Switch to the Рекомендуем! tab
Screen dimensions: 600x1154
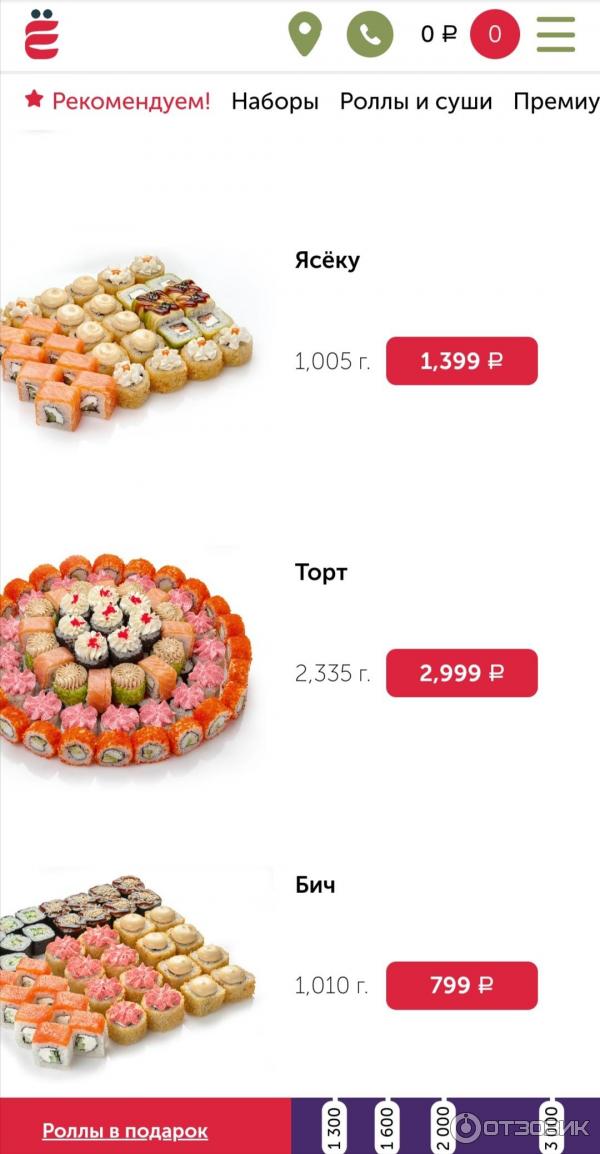point(118,101)
